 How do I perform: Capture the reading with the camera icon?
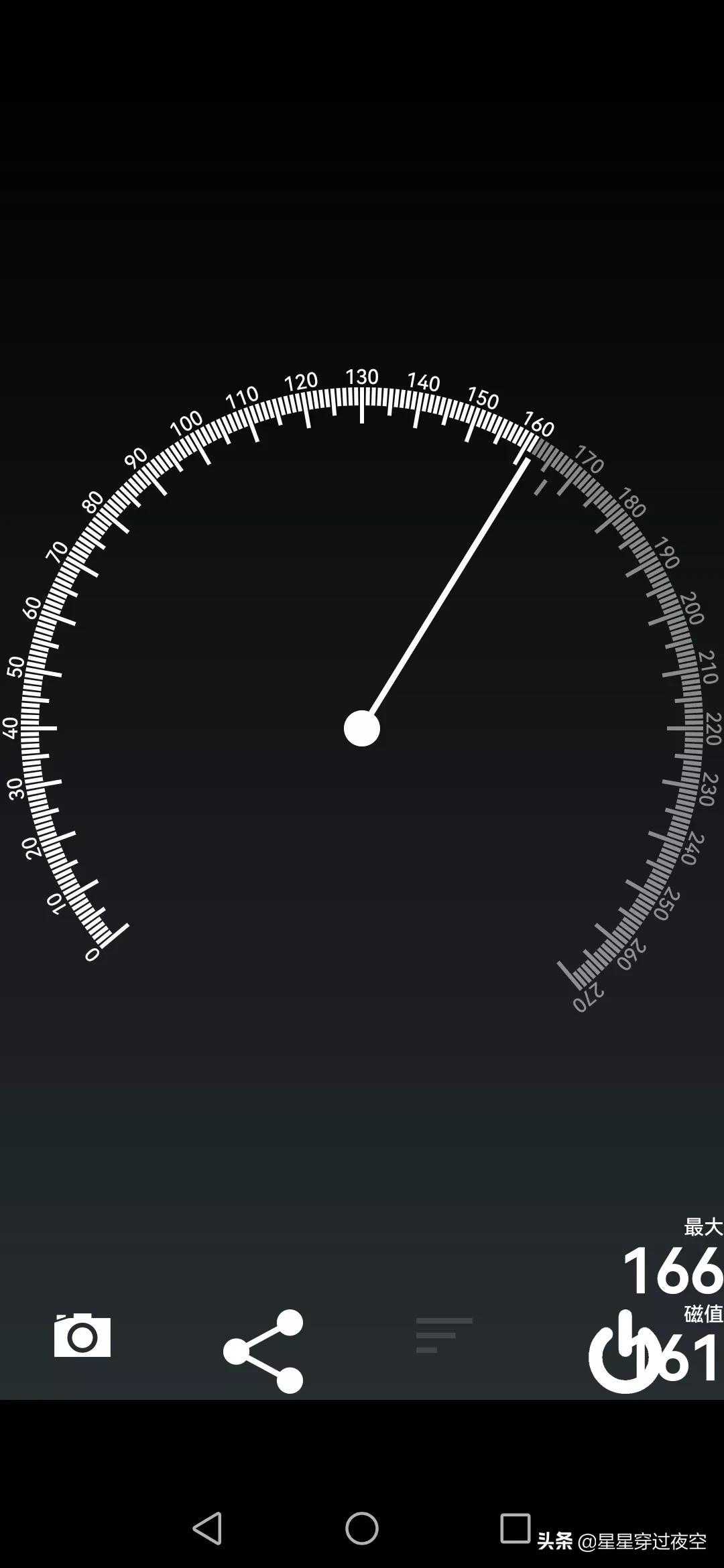coord(82,1335)
